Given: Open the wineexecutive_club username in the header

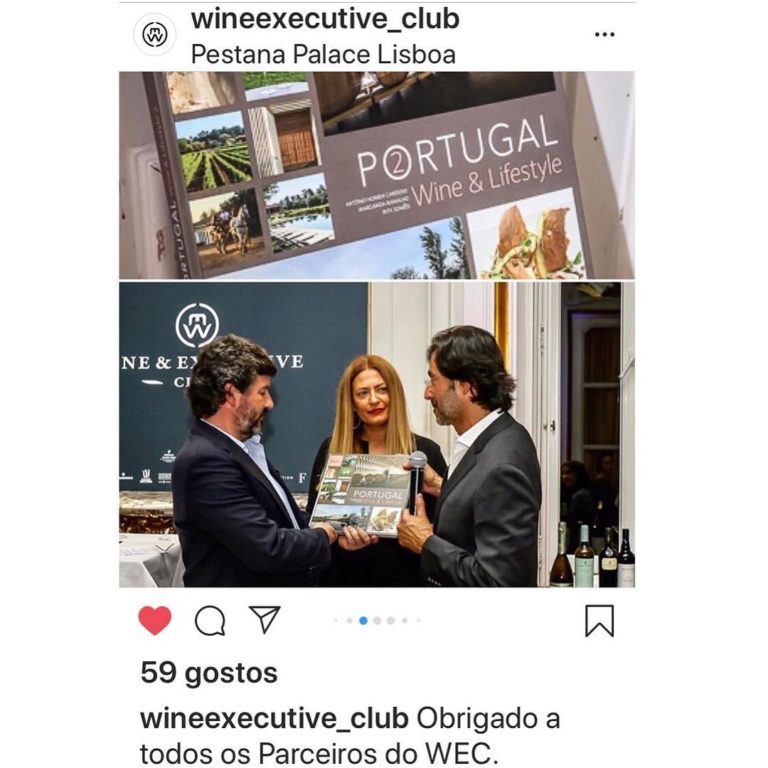Looking at the screenshot, I should (324, 20).
